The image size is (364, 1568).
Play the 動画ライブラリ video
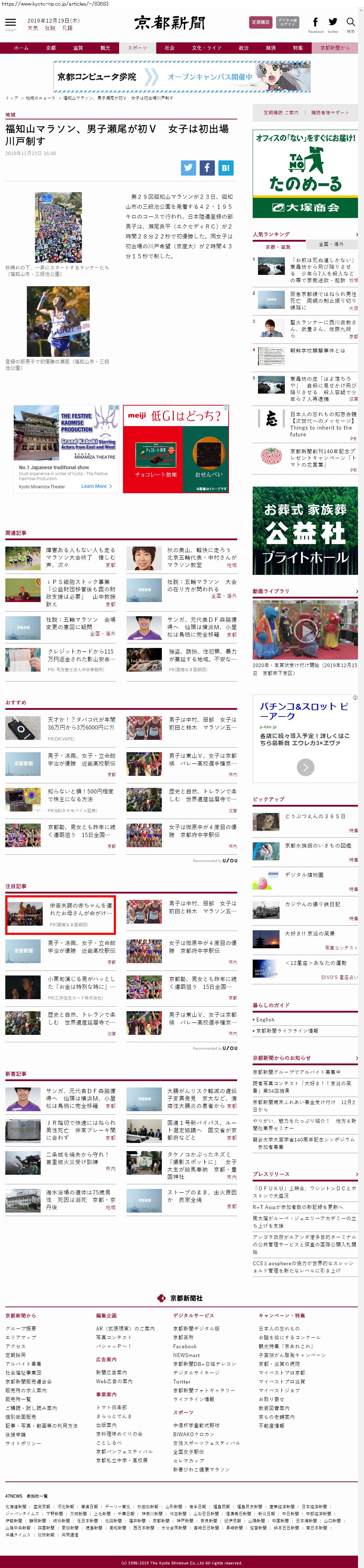coord(305,629)
